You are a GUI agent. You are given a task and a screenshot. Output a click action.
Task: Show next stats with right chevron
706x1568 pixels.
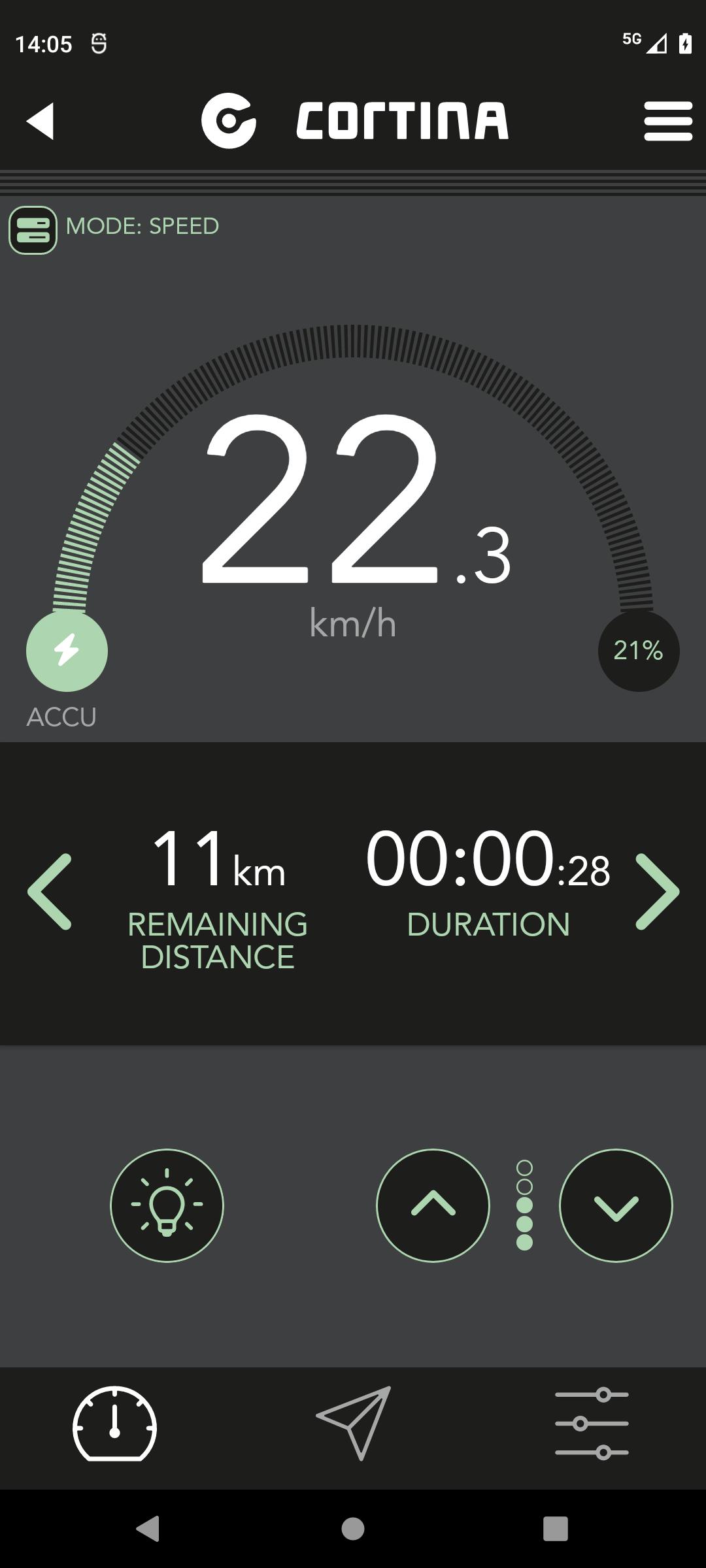tap(658, 891)
